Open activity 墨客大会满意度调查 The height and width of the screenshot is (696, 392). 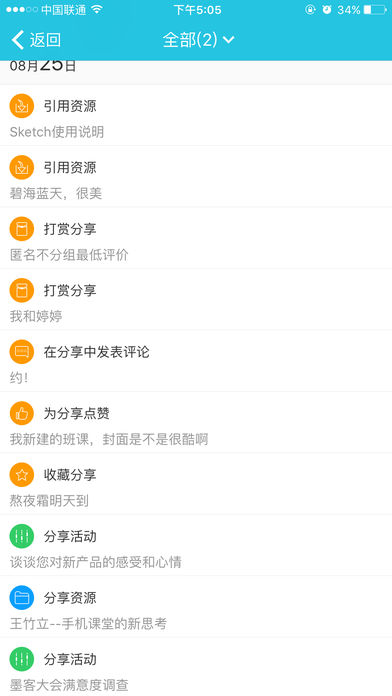point(196,667)
